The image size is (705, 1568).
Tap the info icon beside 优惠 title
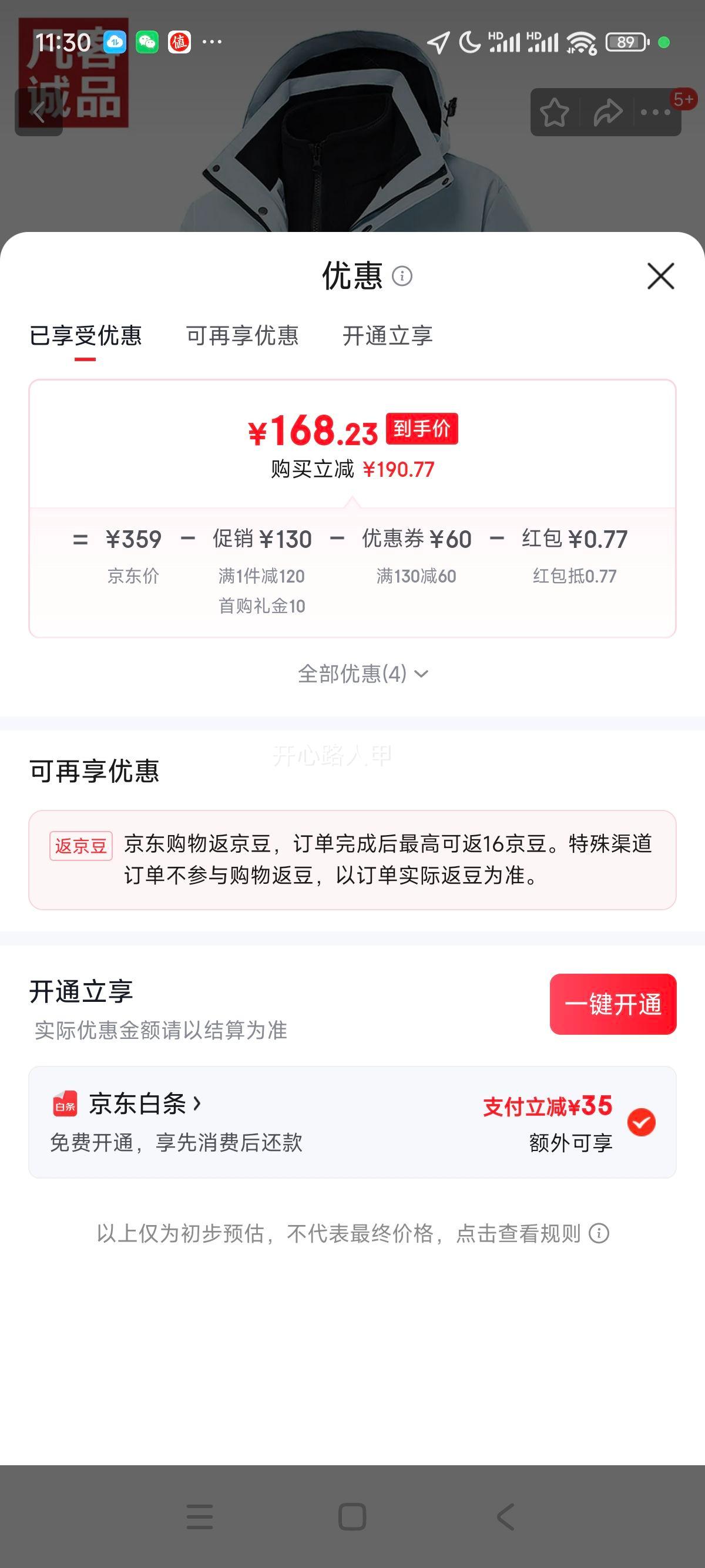pos(402,277)
